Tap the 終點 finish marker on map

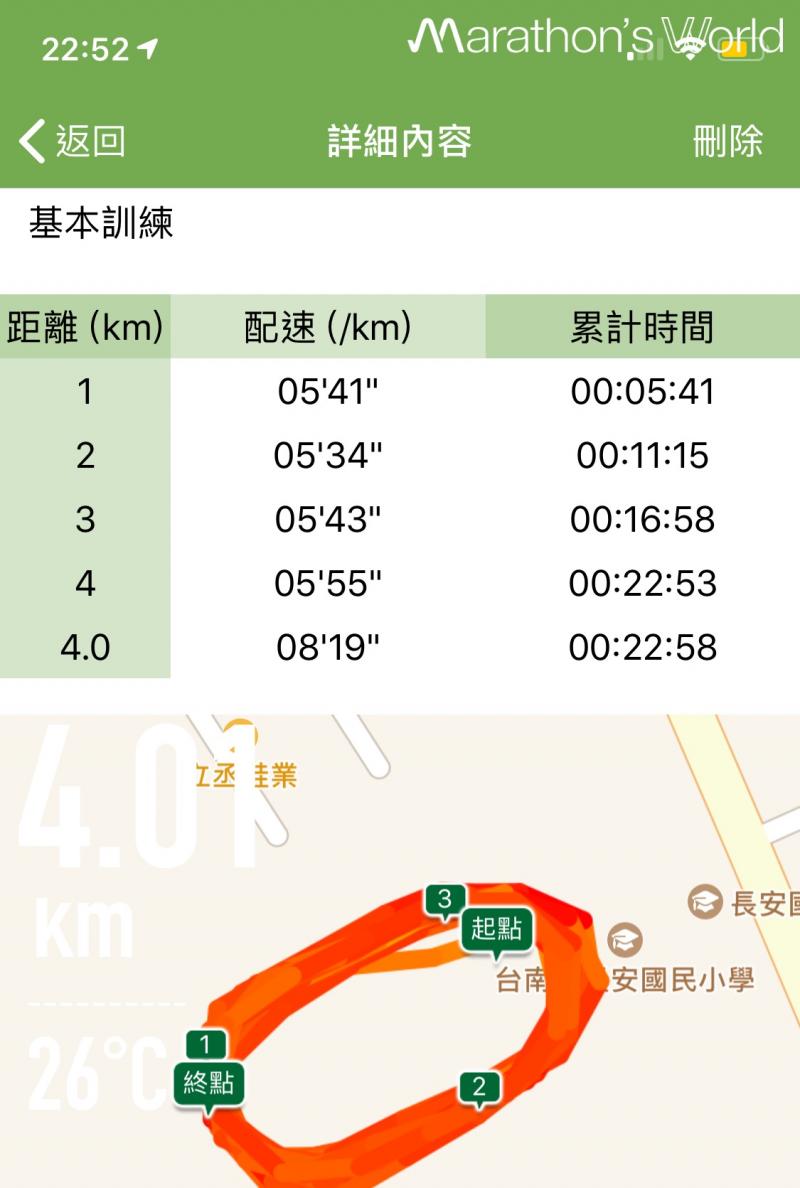pos(209,1082)
